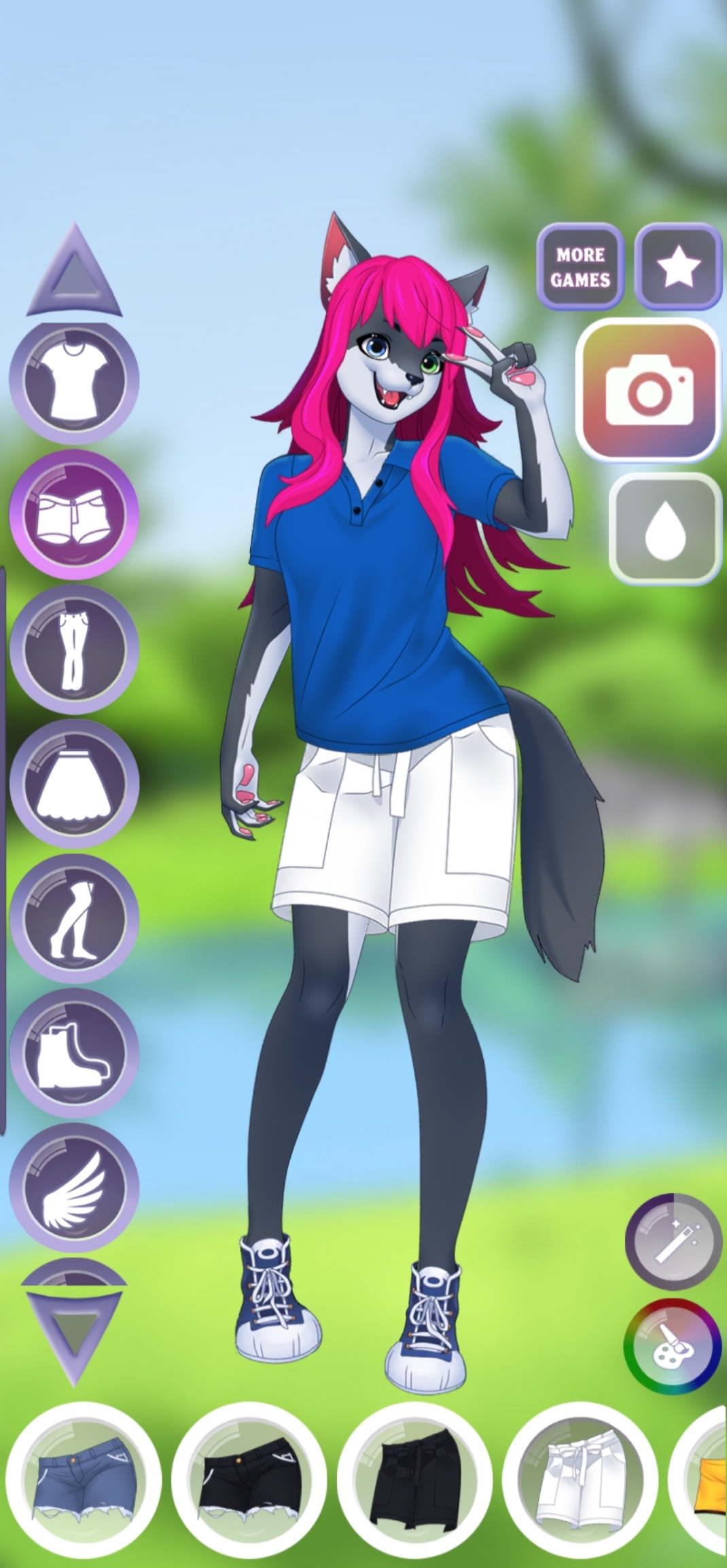
Task: Select the long pants category
Action: (x=74, y=649)
